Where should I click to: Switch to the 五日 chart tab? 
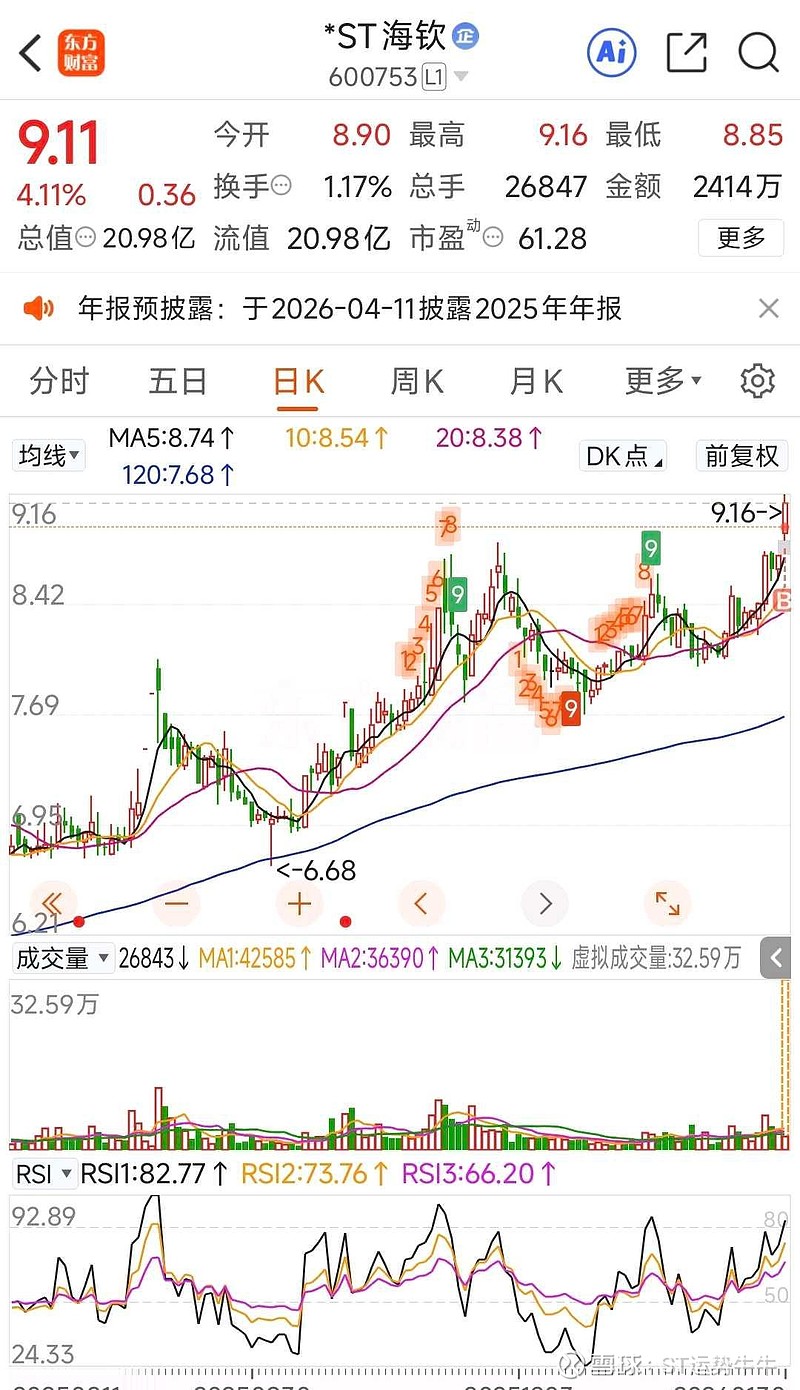point(178,381)
